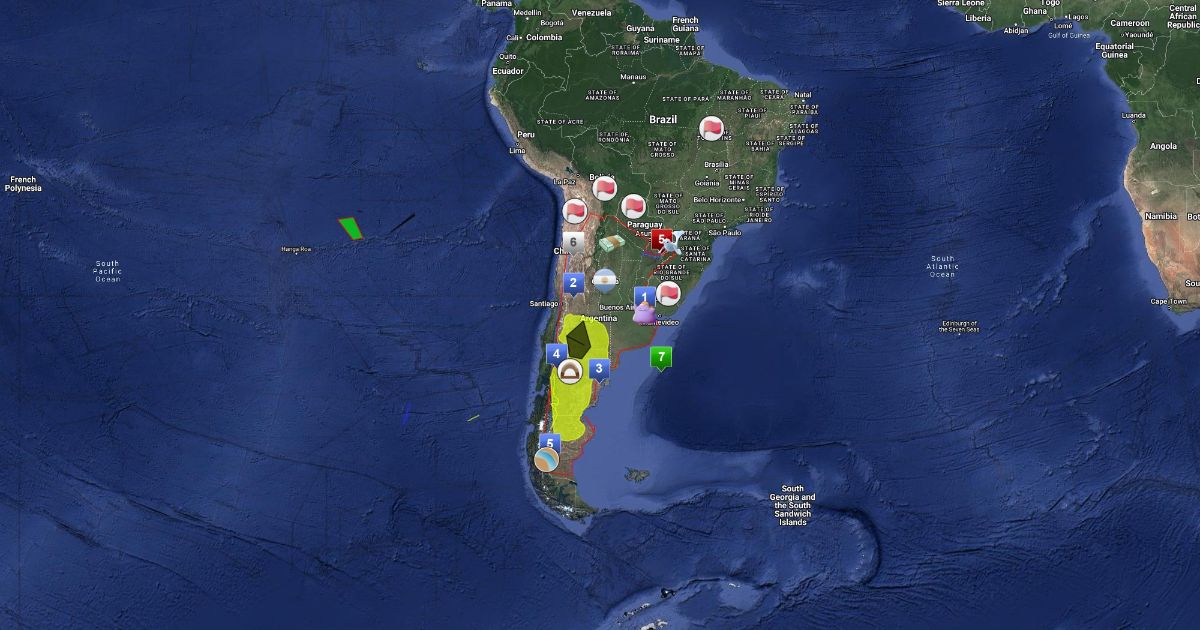Screen dimensions: 1200x630
Task: Open the money stack marker
Action: (x=612, y=245)
